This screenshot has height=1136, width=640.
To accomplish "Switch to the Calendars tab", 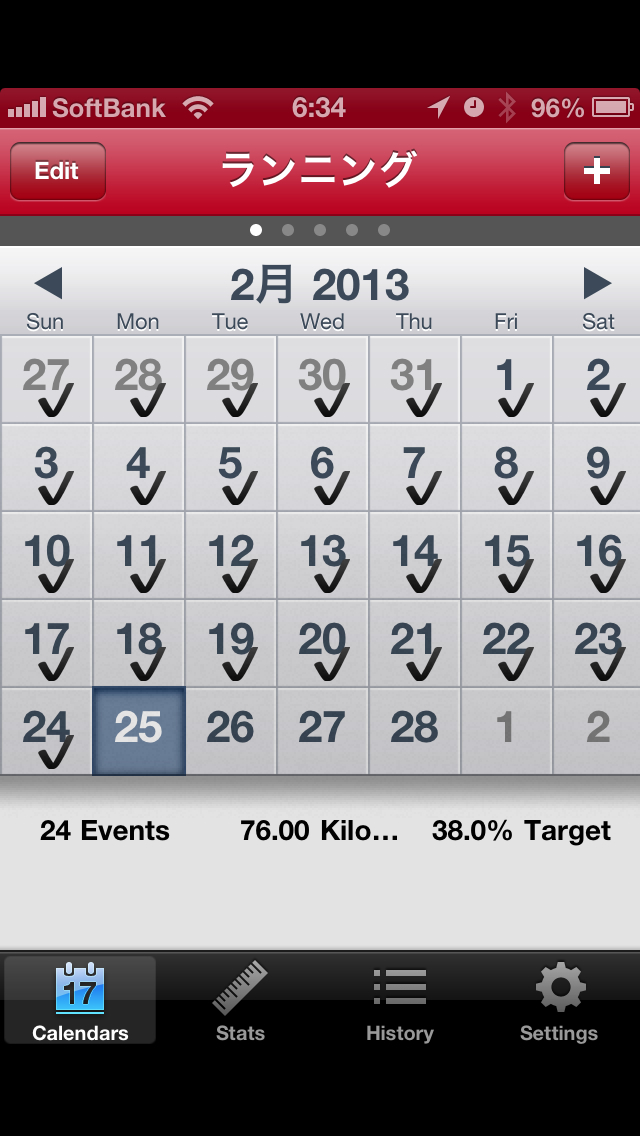I will 80,1001.
